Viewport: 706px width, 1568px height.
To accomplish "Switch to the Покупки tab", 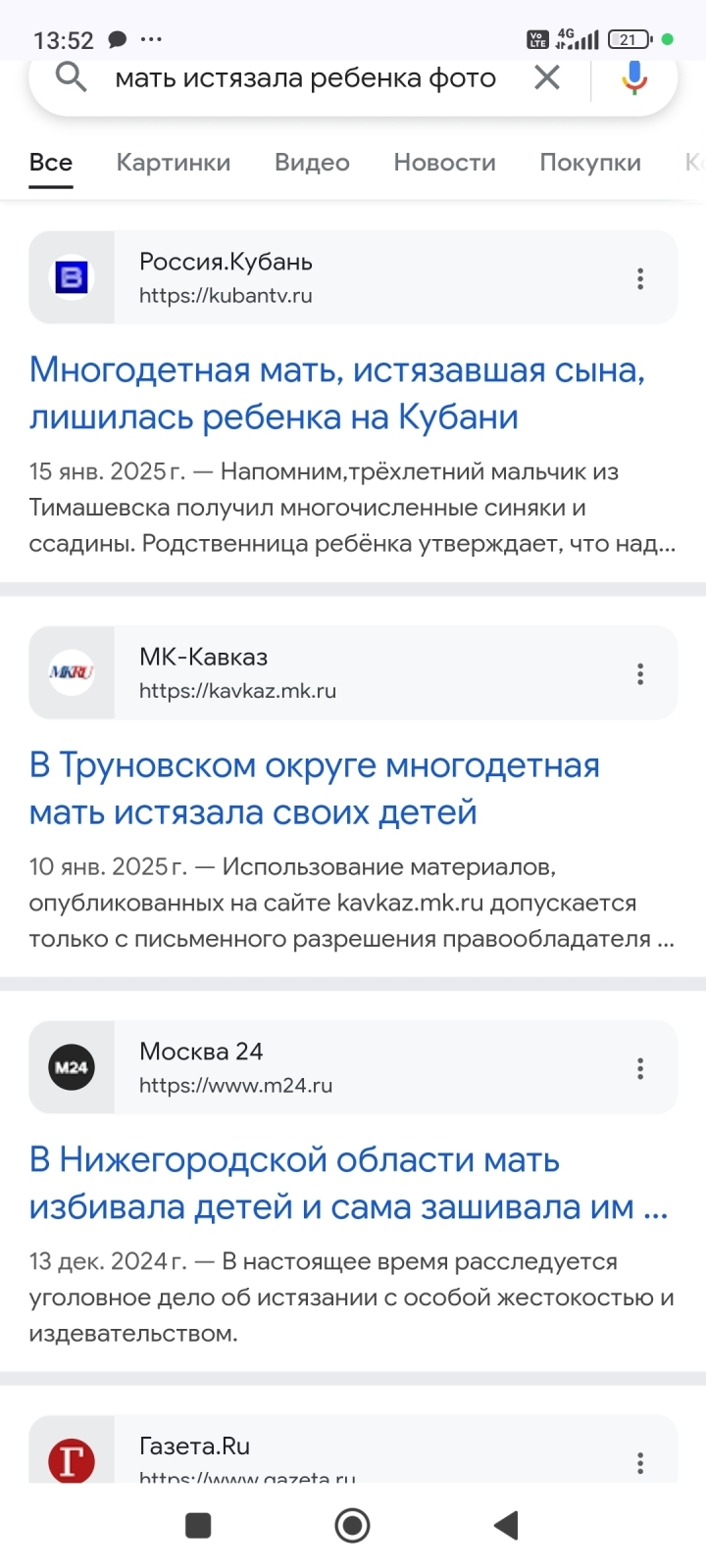I will click(590, 163).
